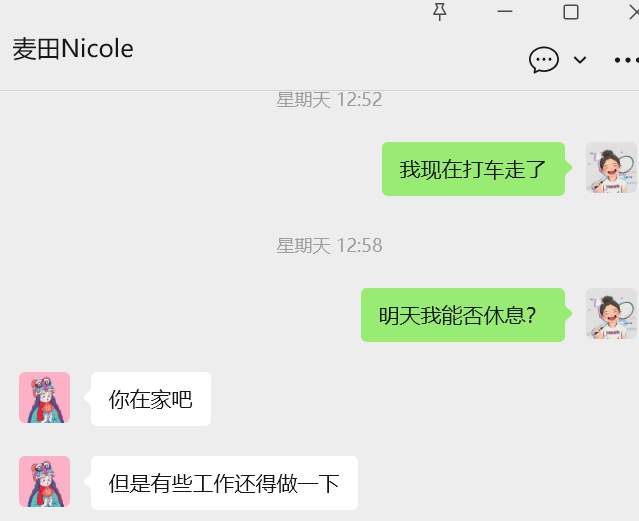Tap my avatar beside 明天我能否休息?
The width and height of the screenshot is (639, 521).
coord(611,314)
